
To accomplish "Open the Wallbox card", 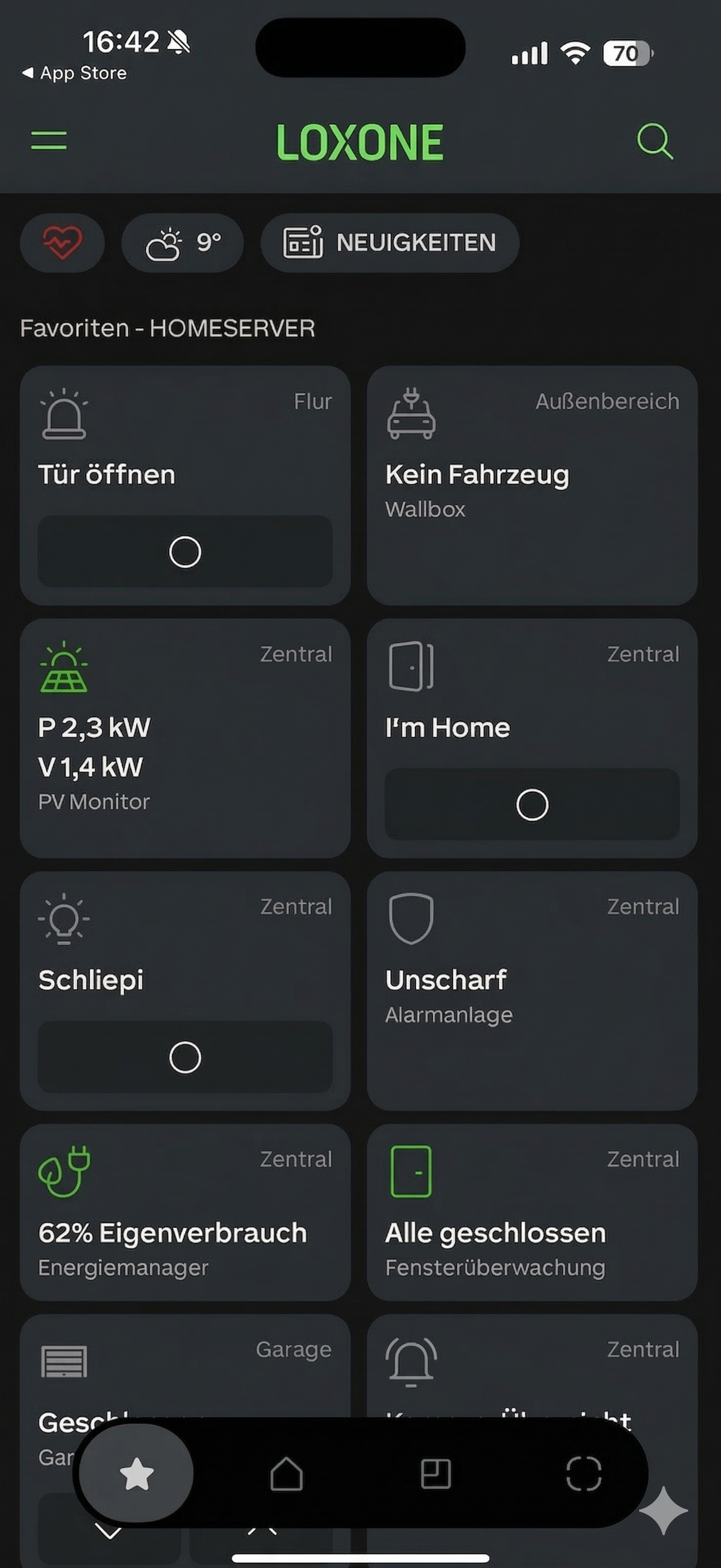I will coord(532,485).
